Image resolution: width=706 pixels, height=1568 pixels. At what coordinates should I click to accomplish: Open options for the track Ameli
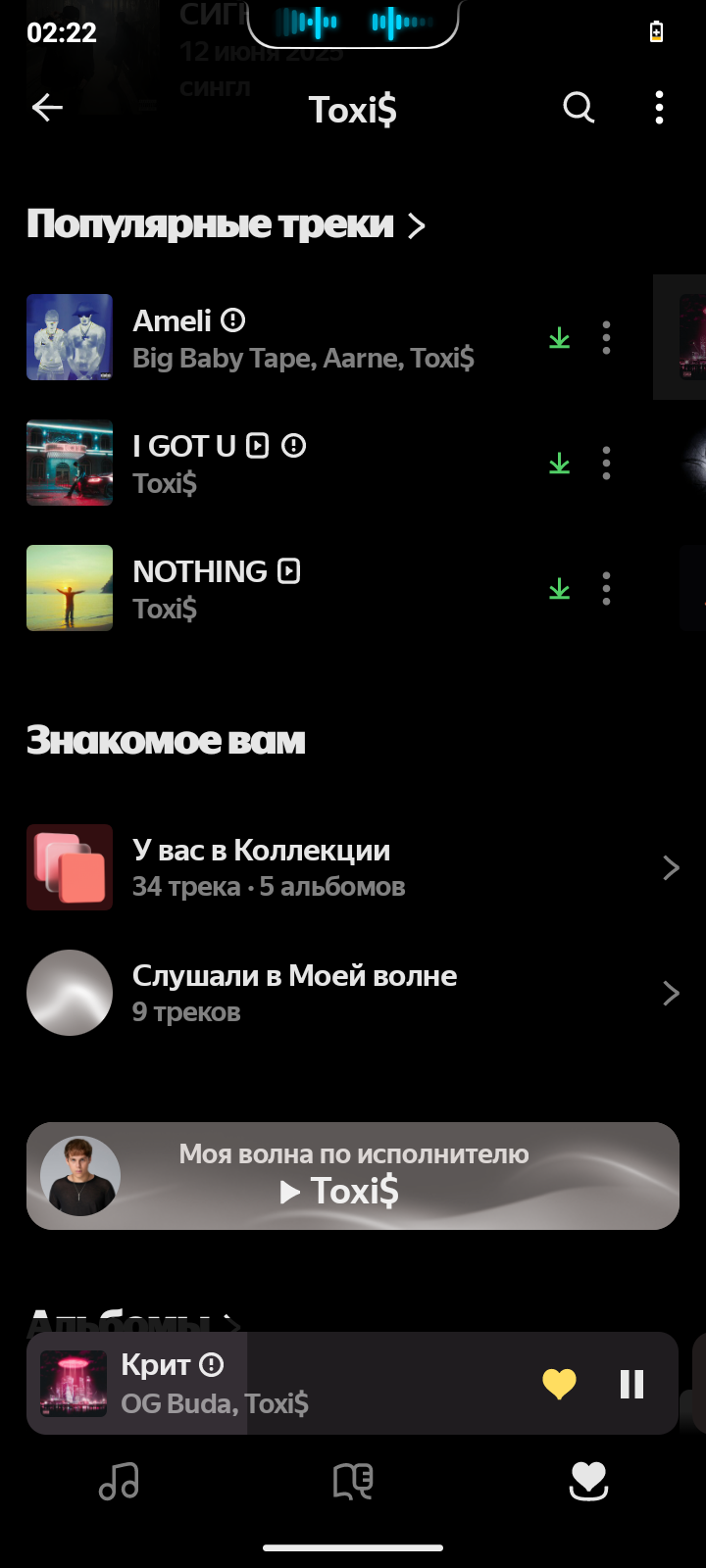[x=606, y=338]
